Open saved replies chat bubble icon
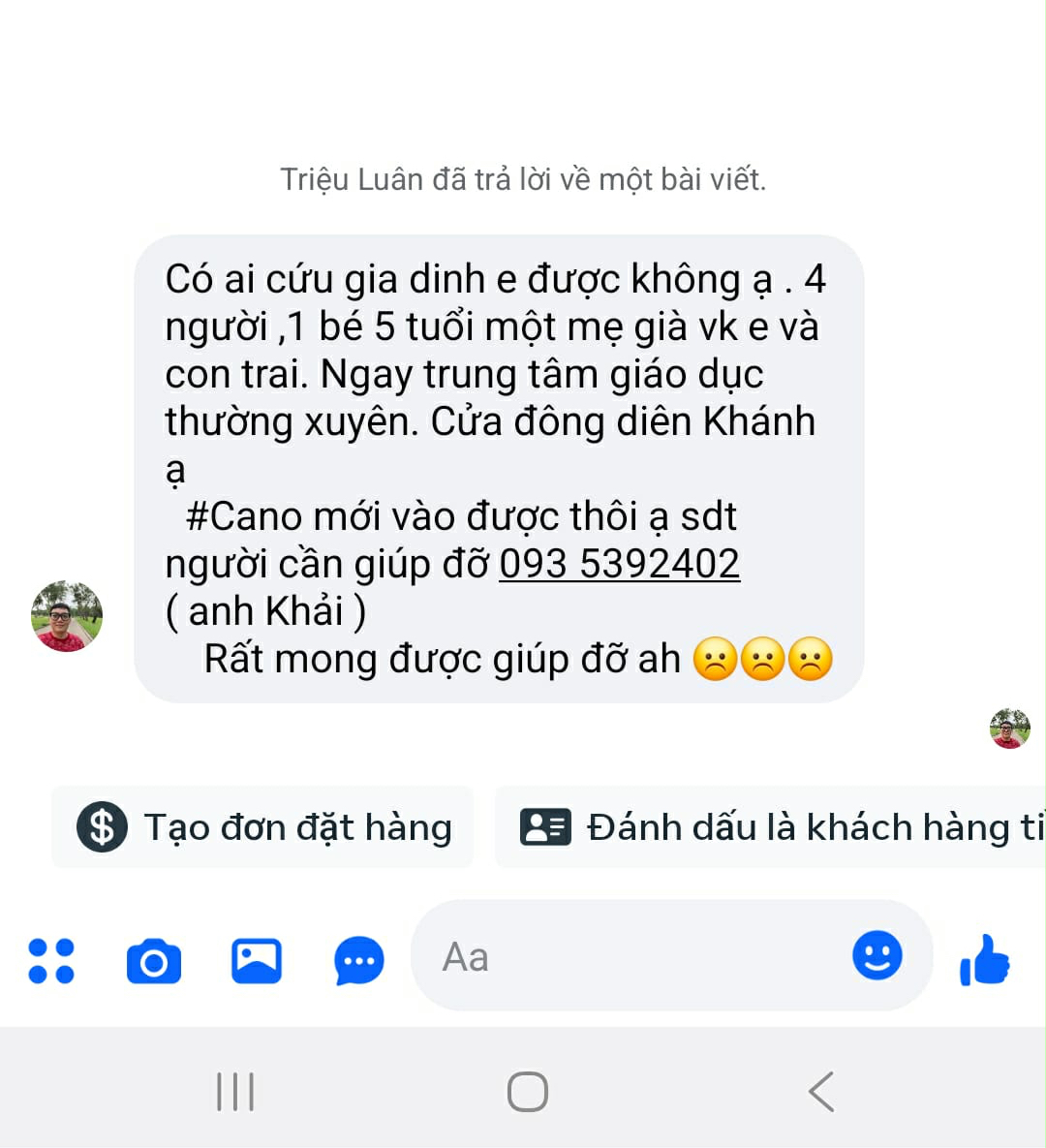Screen dimensions: 1046x1148 point(358,960)
